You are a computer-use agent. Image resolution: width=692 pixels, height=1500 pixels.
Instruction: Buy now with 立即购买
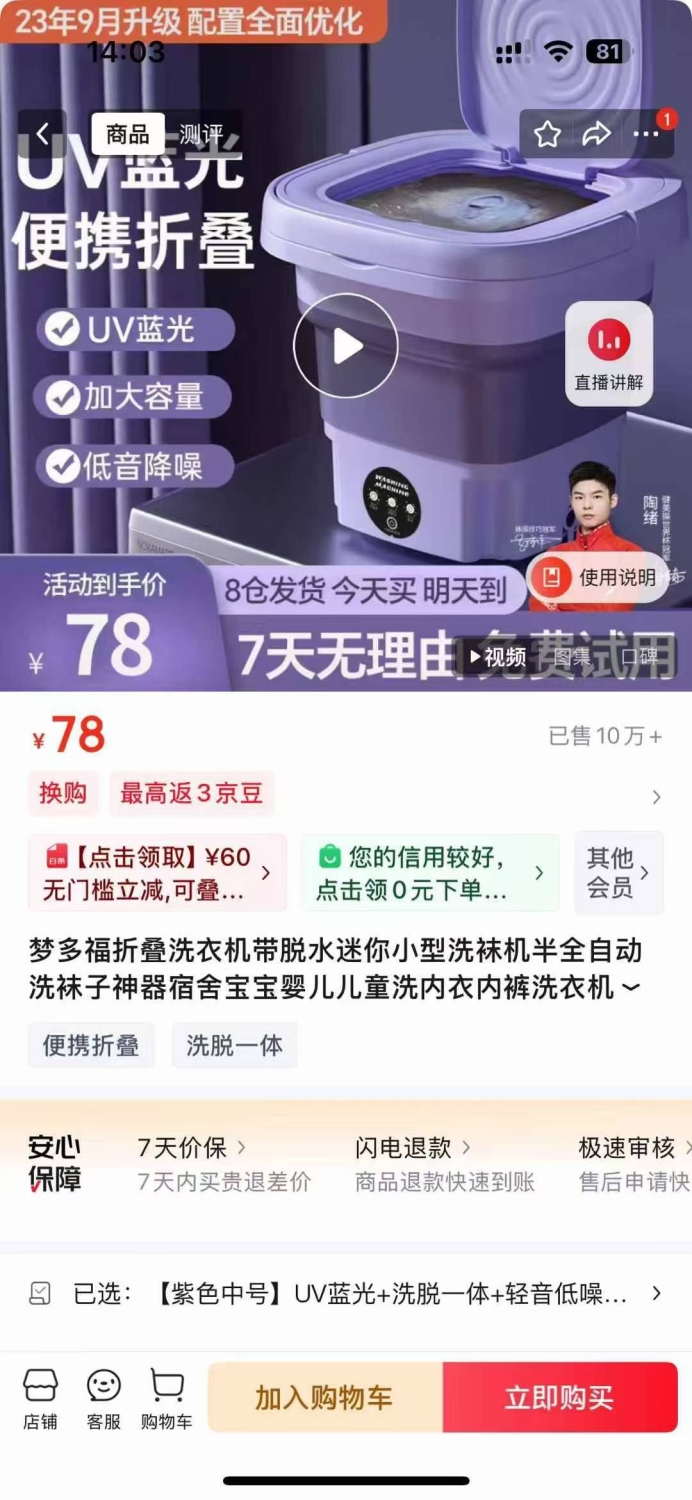[x=560, y=1398]
